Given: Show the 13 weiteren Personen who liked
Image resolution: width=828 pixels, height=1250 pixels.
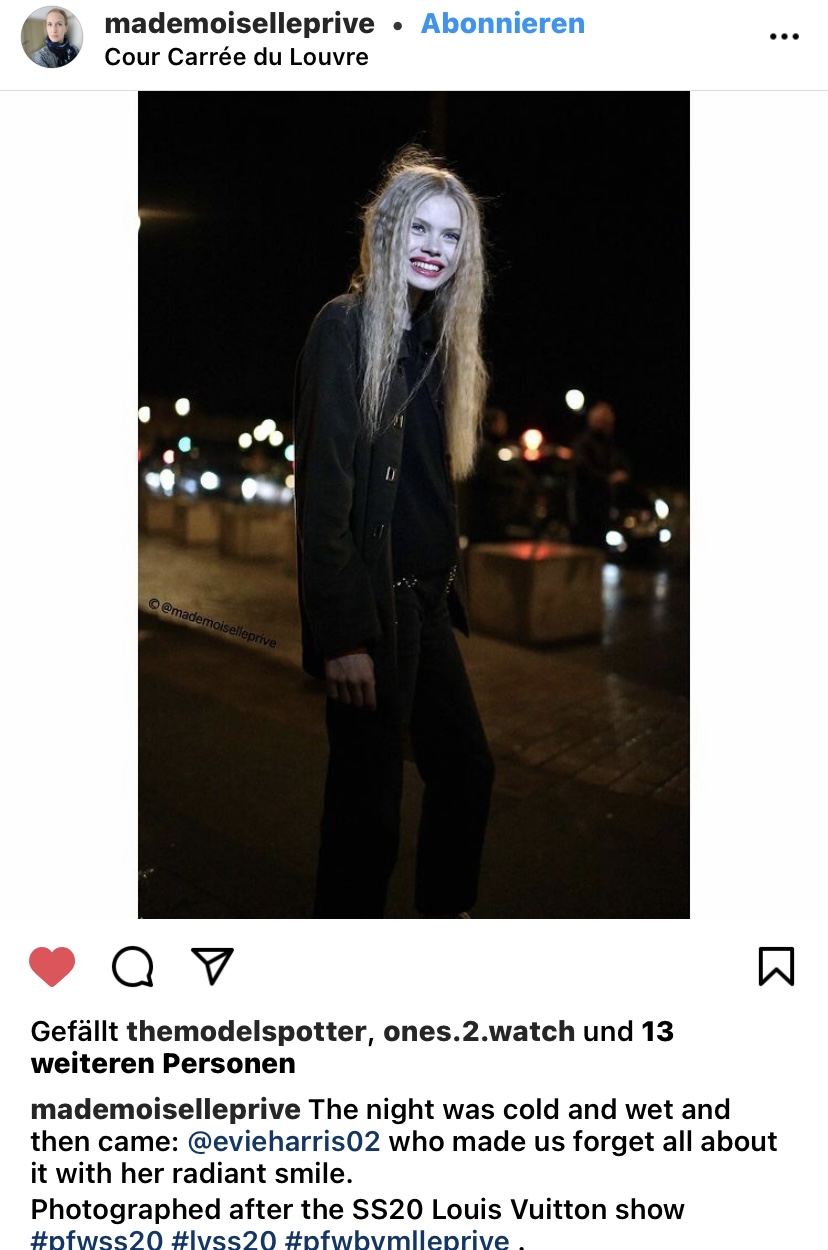Looking at the screenshot, I should (x=162, y=1063).
